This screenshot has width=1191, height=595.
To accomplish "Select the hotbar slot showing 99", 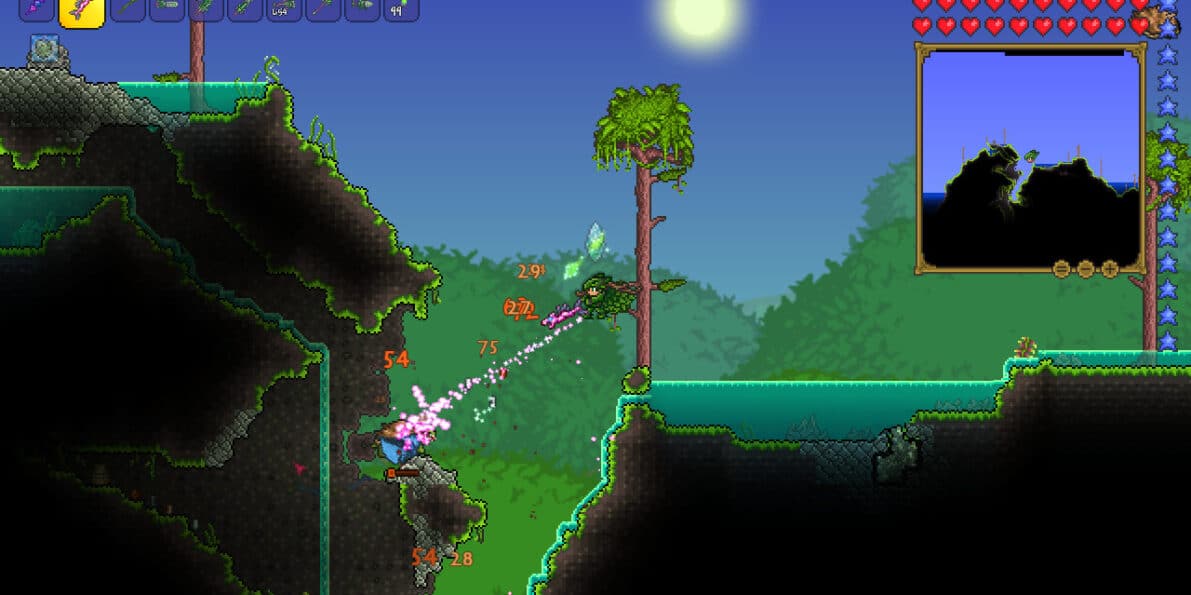I will pos(401,8).
